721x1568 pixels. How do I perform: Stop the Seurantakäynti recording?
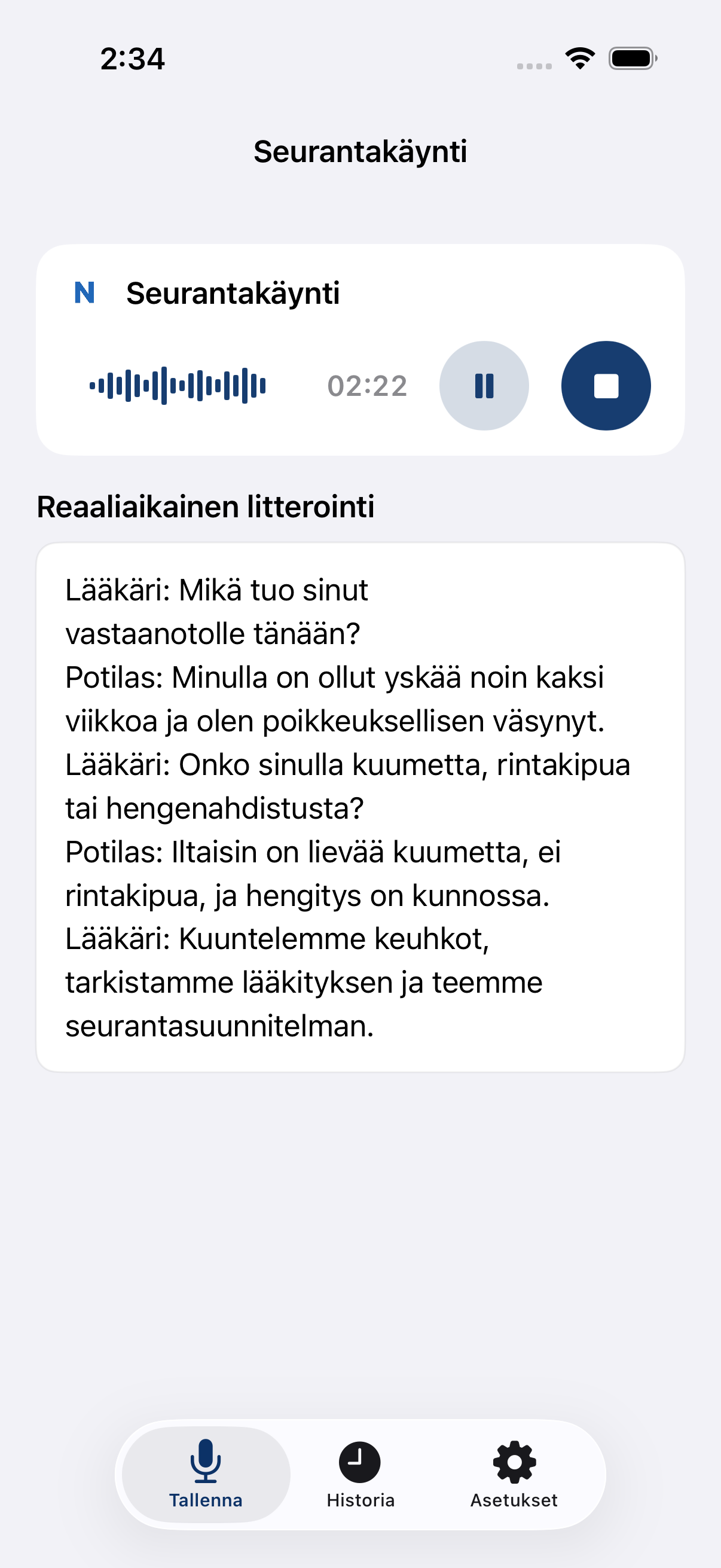(x=606, y=386)
